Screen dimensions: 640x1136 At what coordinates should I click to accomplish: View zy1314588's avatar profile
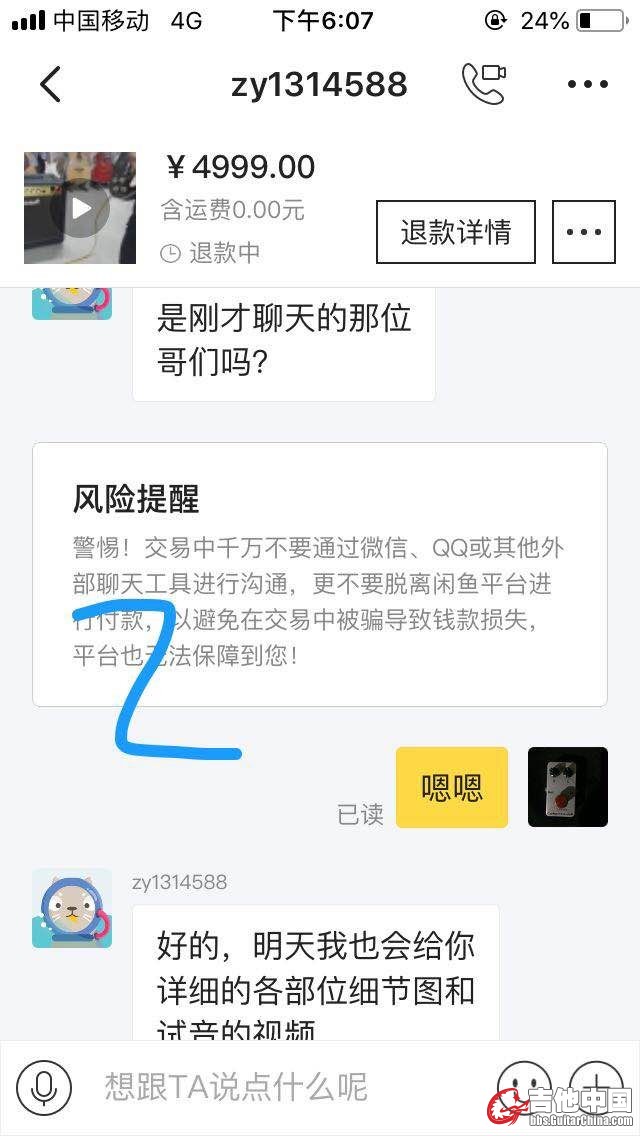[72, 908]
